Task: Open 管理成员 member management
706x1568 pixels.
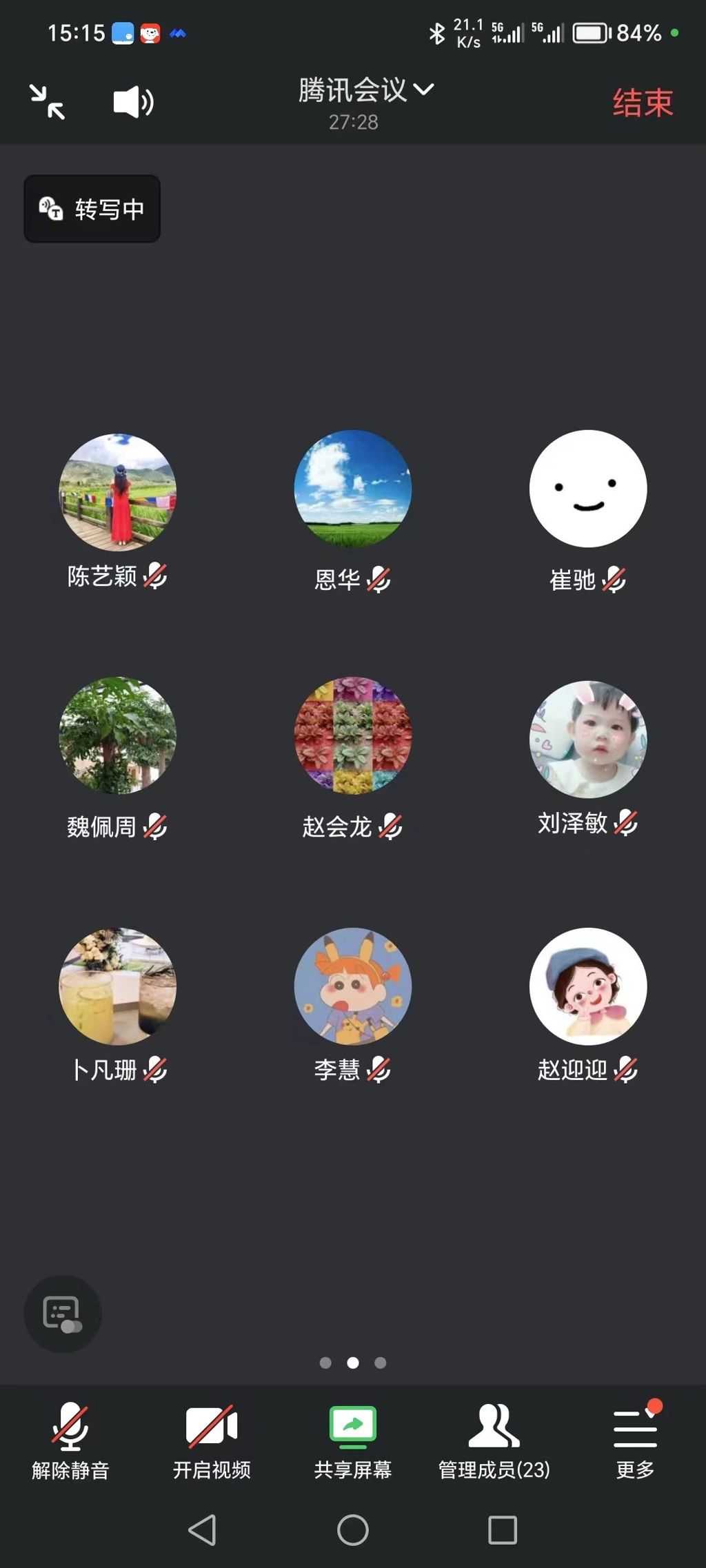Action: tap(494, 1439)
